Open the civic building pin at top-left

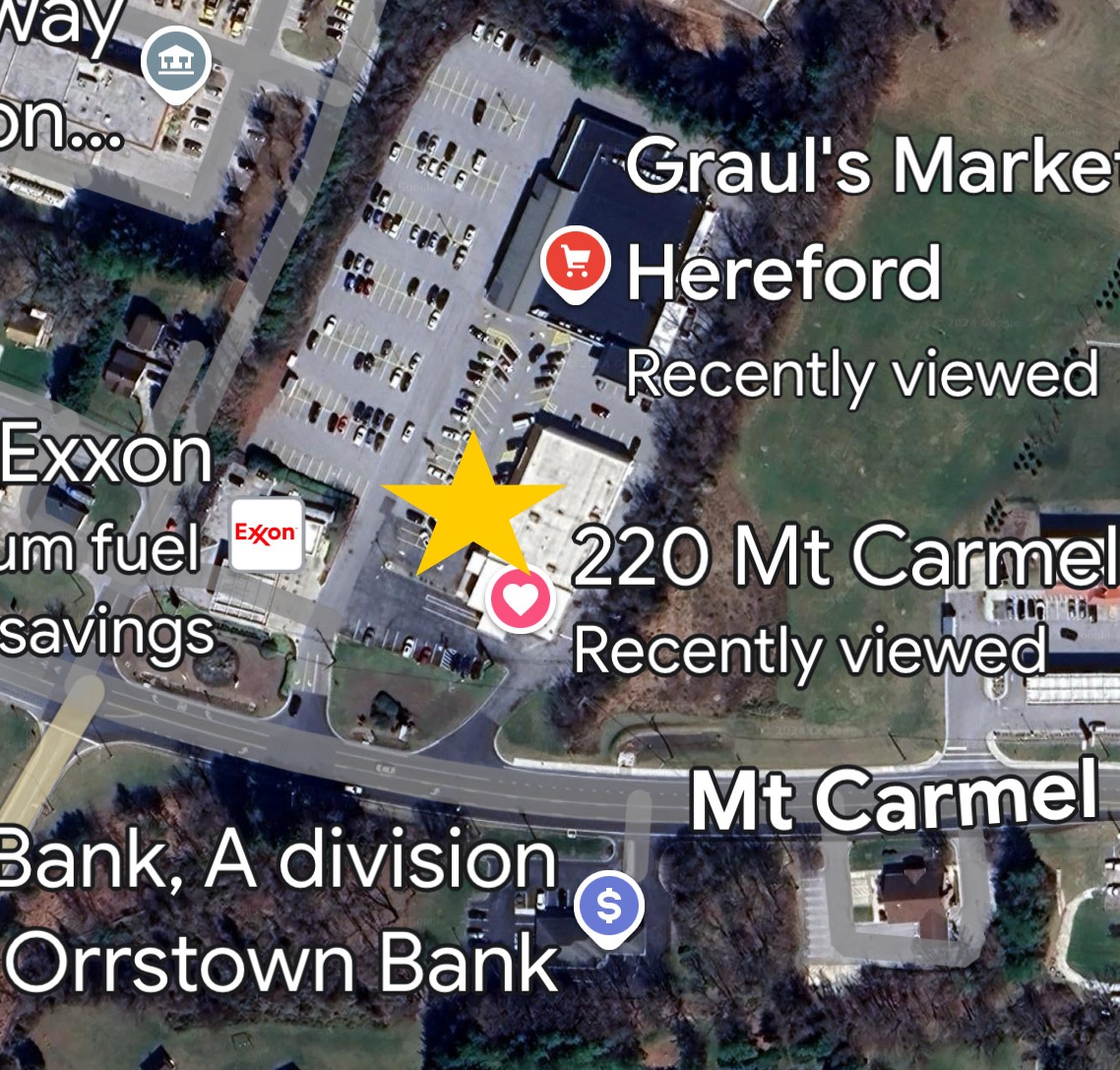pos(176,64)
